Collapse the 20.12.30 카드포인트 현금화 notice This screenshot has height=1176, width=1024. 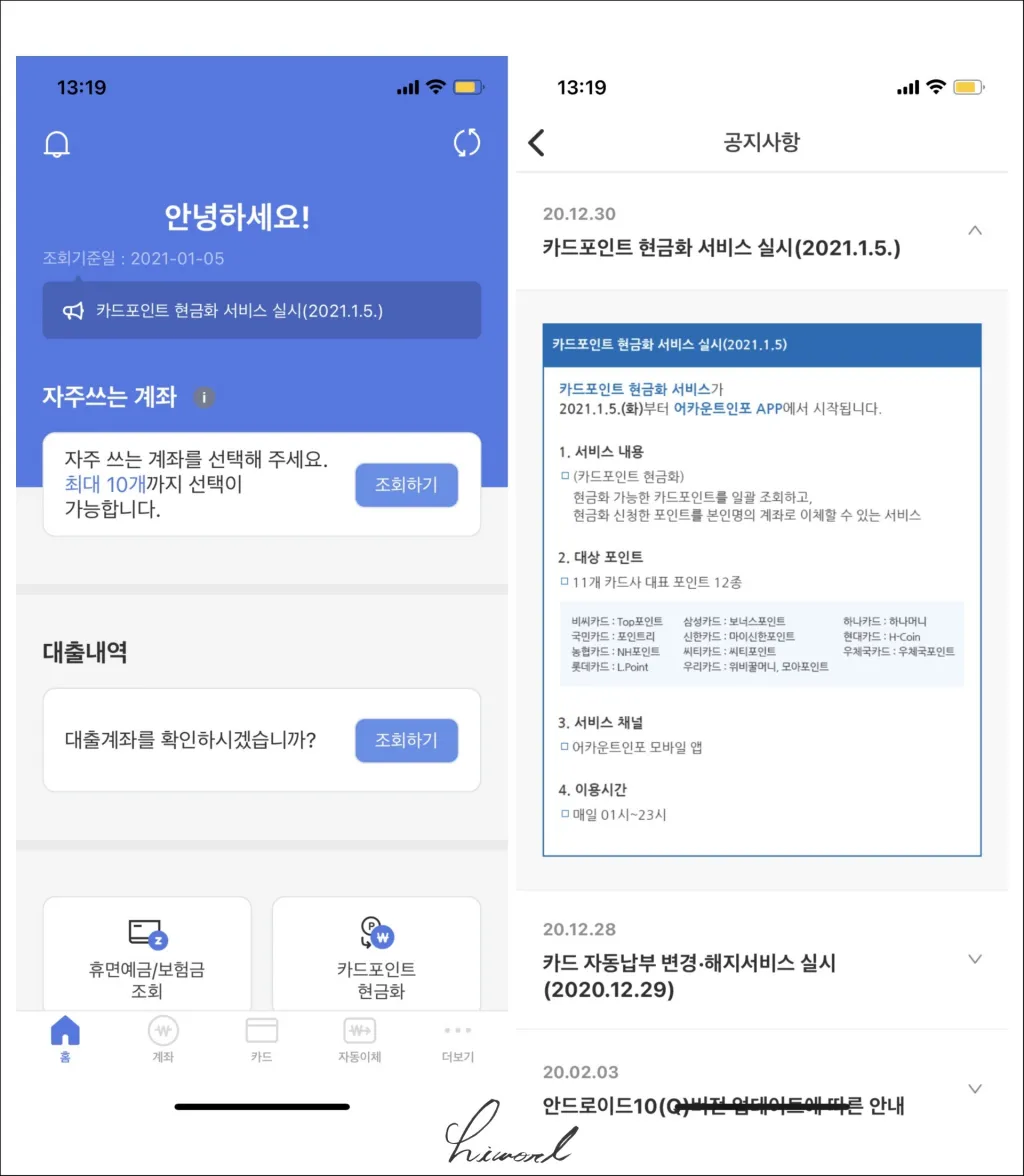[975, 231]
